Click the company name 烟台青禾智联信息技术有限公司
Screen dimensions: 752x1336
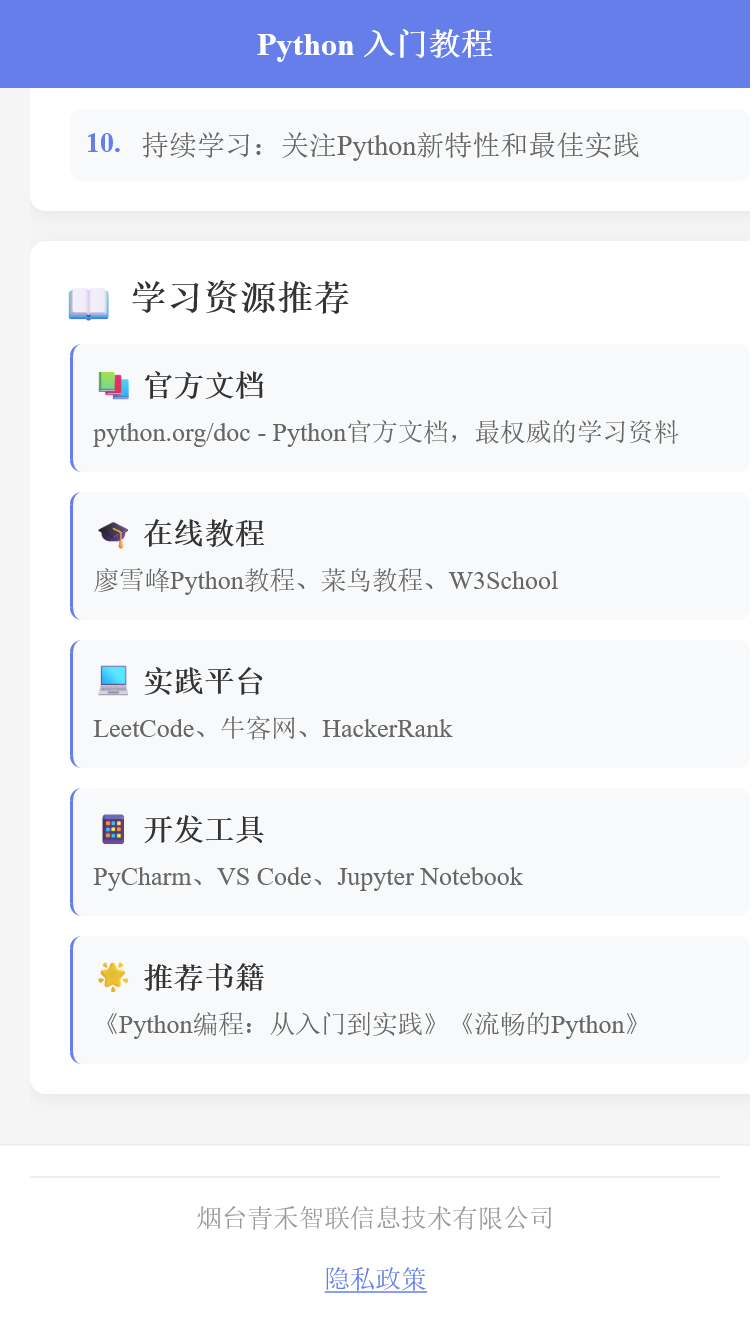pos(375,1218)
